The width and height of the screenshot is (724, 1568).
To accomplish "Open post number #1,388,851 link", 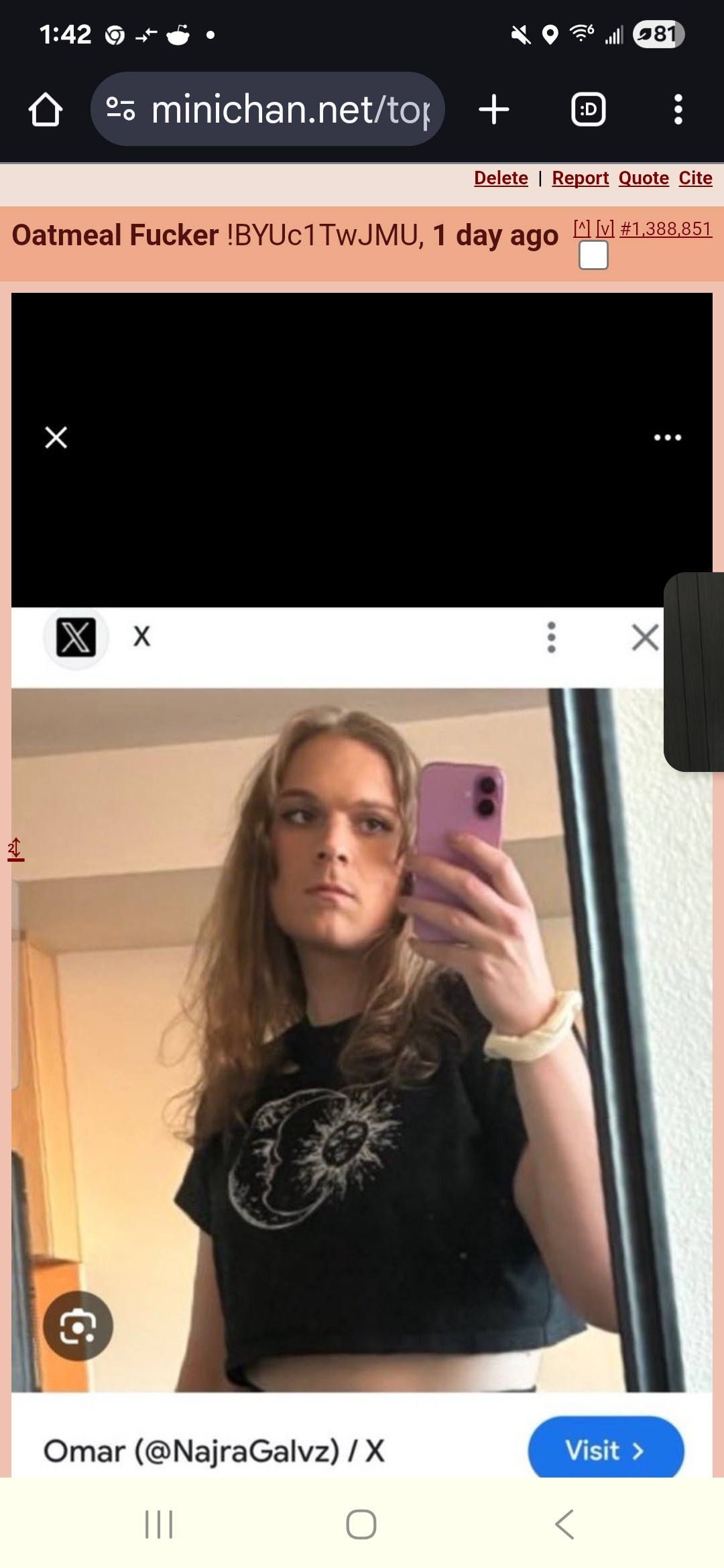I will tap(666, 228).
